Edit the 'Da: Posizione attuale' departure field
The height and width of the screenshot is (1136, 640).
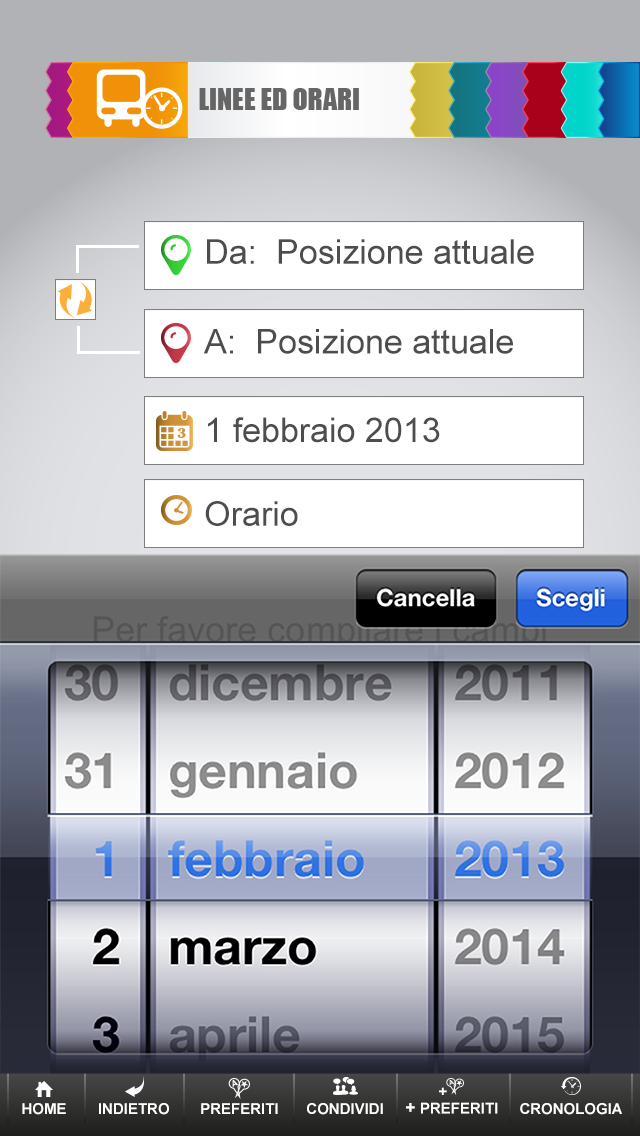[x=364, y=255]
